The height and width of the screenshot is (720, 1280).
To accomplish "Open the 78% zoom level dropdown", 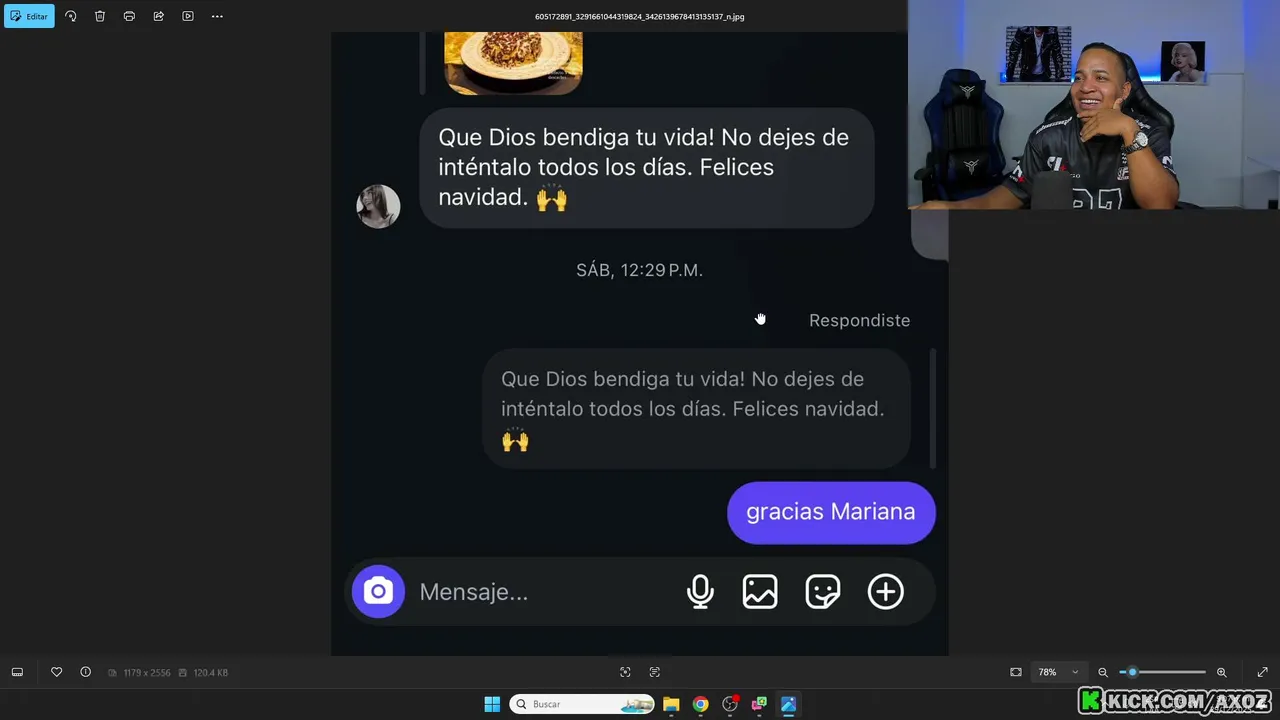I will pyautogui.click(x=1059, y=672).
